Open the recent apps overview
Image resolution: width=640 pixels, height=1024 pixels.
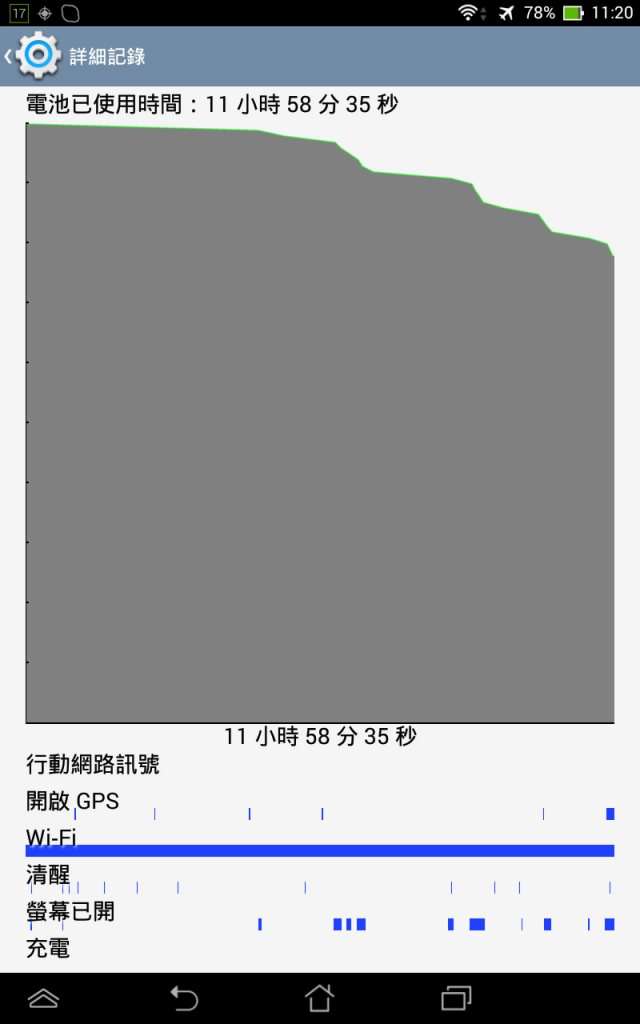tap(456, 998)
